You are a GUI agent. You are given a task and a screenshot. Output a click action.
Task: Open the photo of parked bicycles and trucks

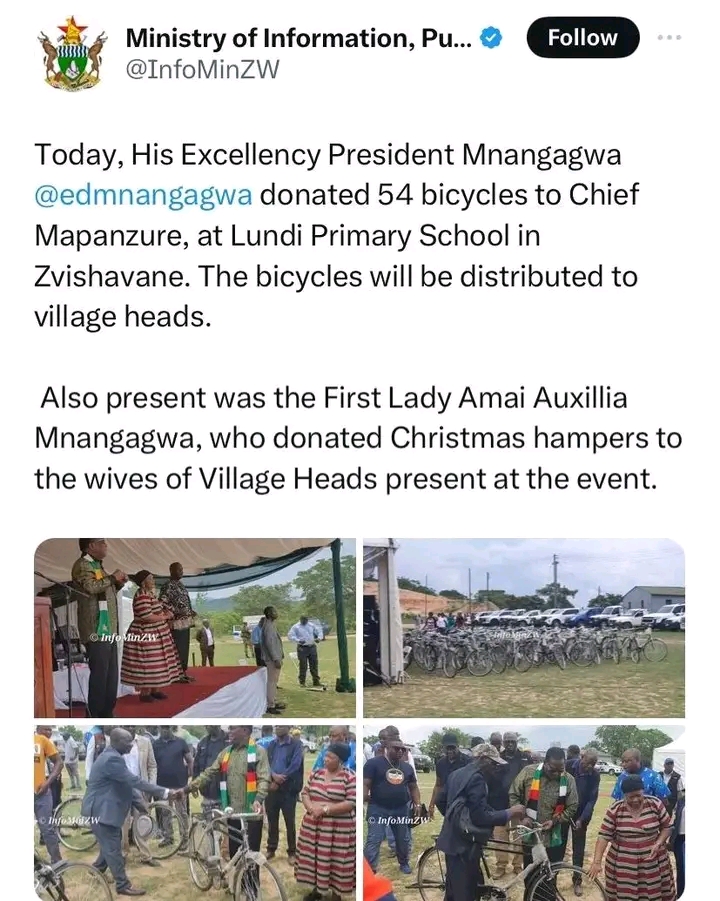pos(524,628)
